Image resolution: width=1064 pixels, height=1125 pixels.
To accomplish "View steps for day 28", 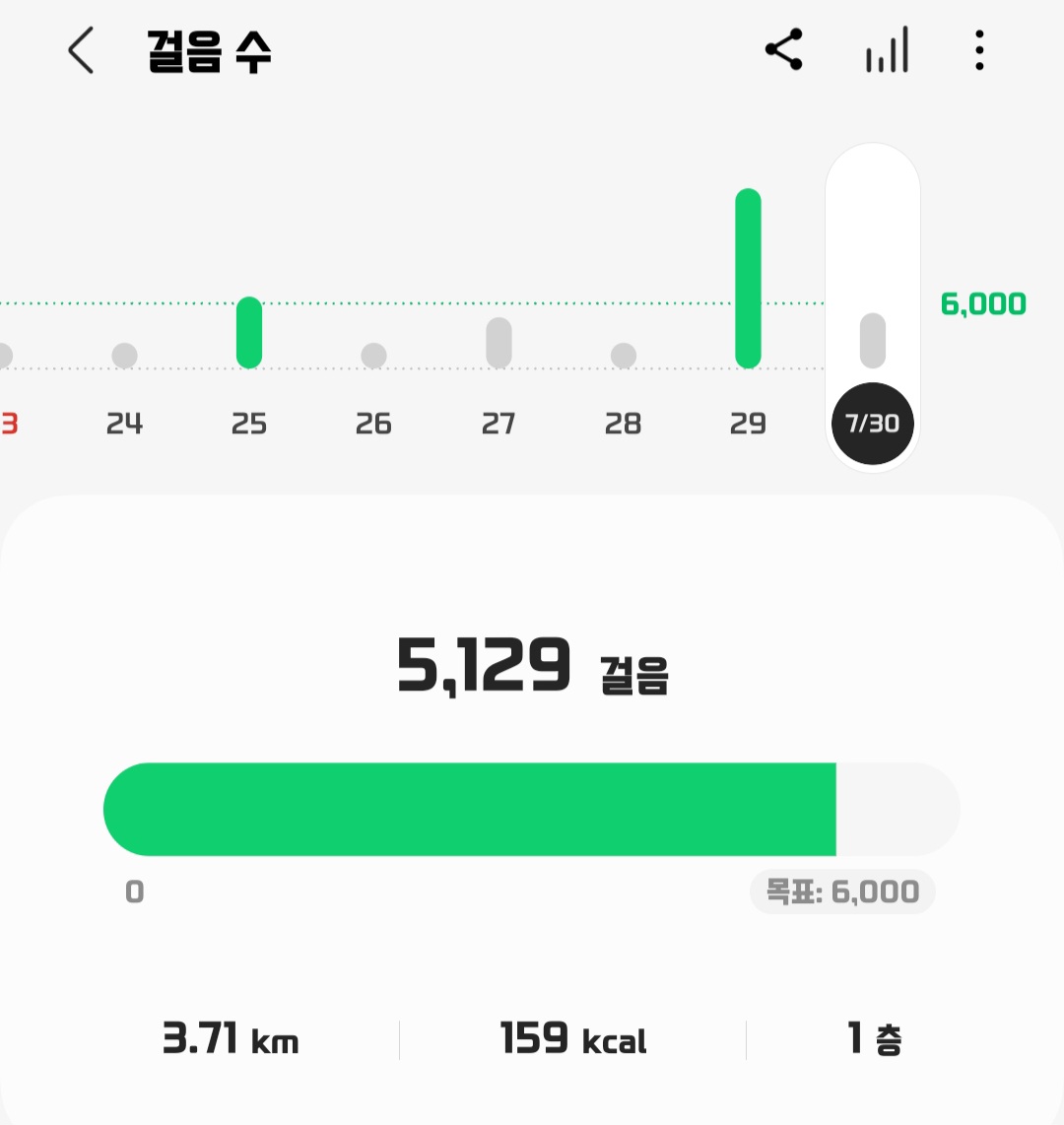I will 623,356.
